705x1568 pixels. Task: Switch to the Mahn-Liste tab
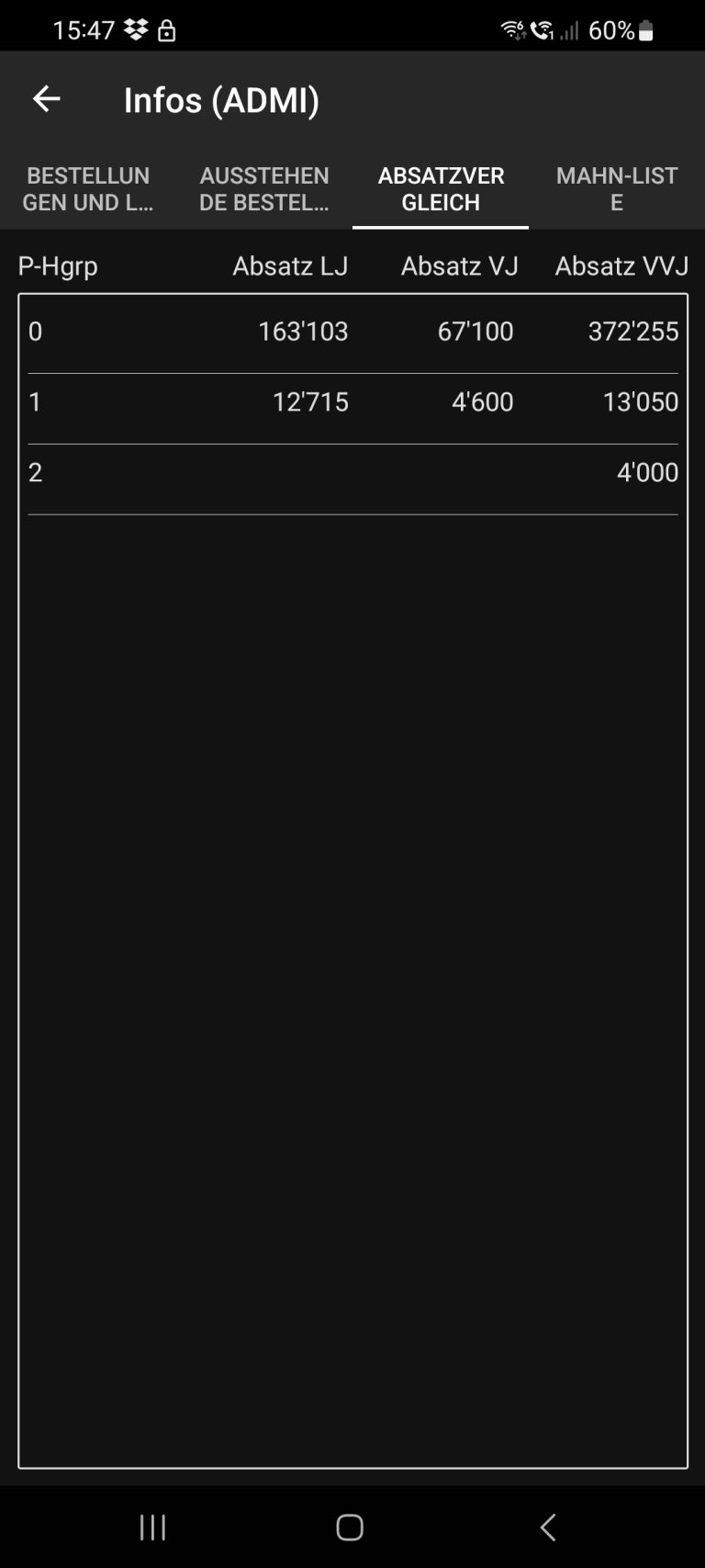pos(617,189)
